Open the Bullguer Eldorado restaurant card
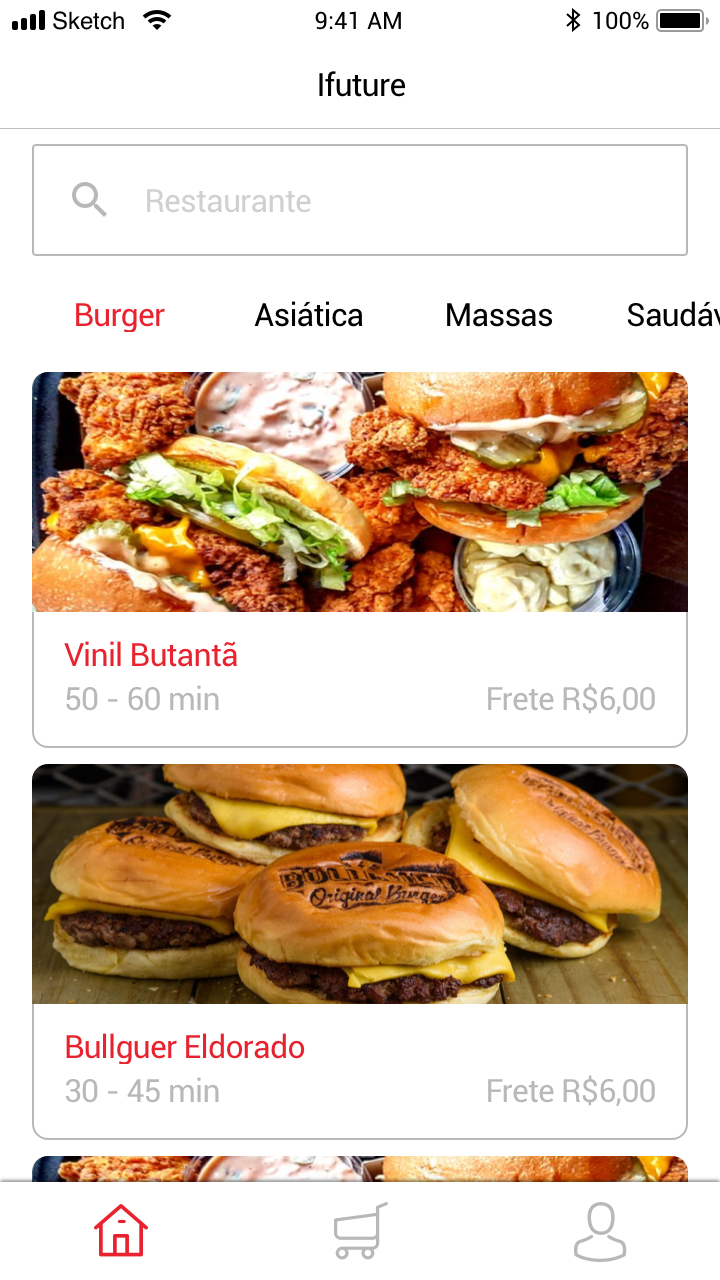Screen dimensions: 720x1280 (x=360, y=950)
